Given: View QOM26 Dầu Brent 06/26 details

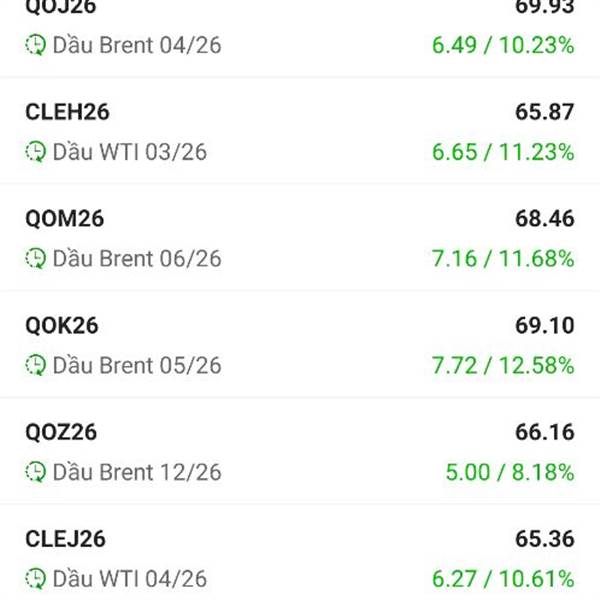Looking at the screenshot, I should pyautogui.click(x=300, y=238).
